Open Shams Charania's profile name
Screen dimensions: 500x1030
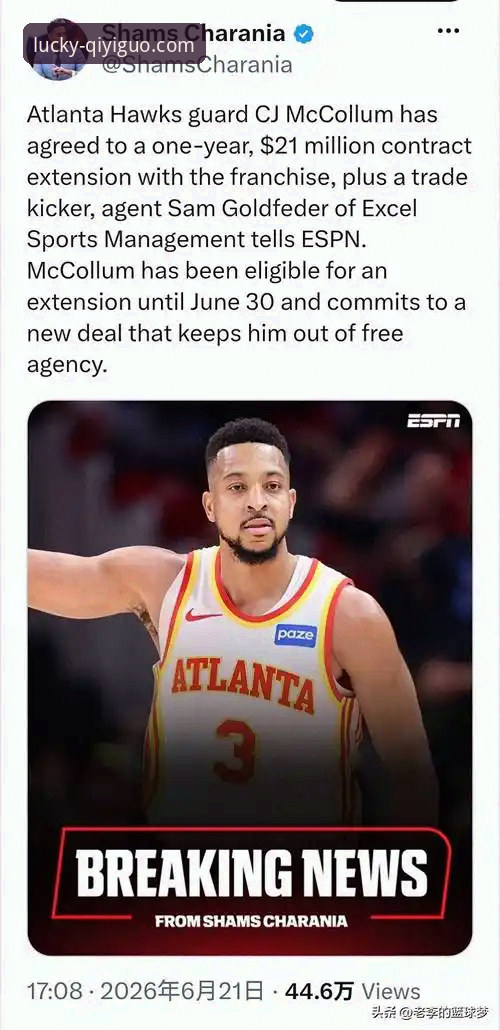(x=194, y=33)
